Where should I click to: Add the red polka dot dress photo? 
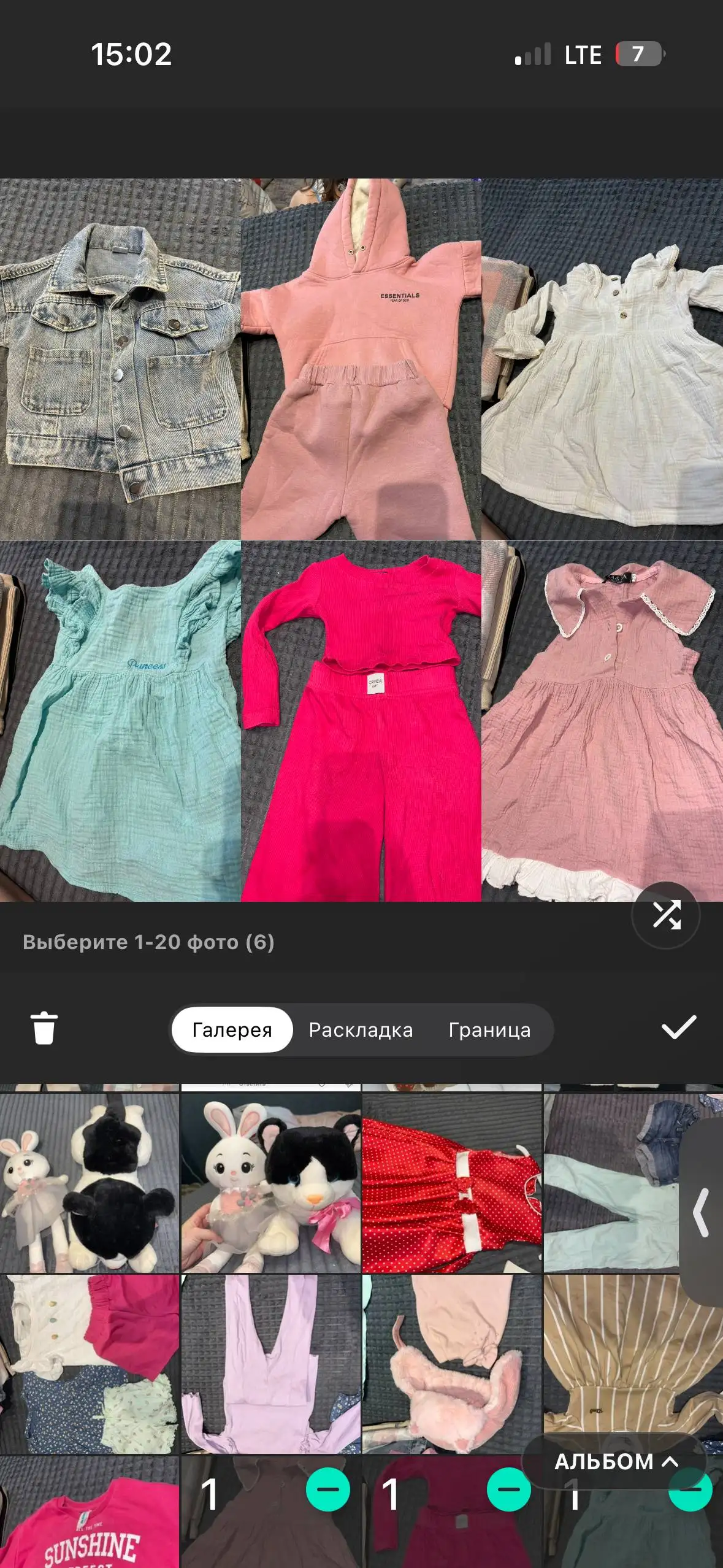pyautogui.click(x=451, y=1183)
